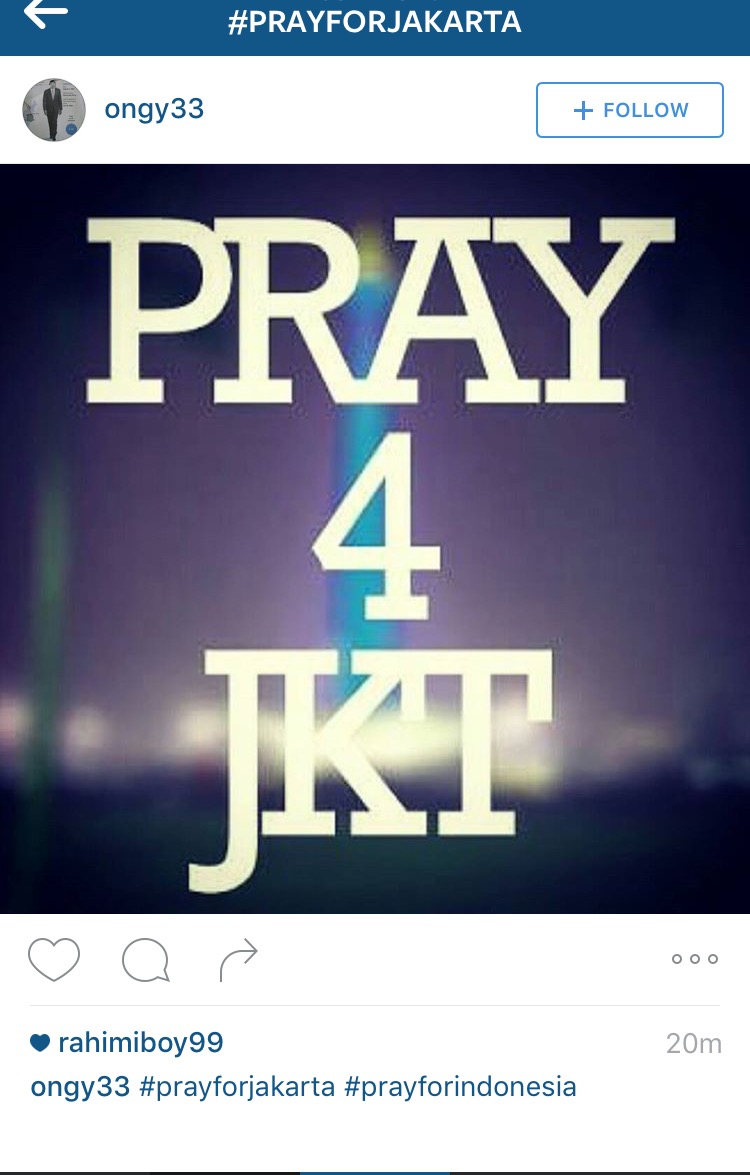
Task: Comment on the post
Action: (145, 960)
